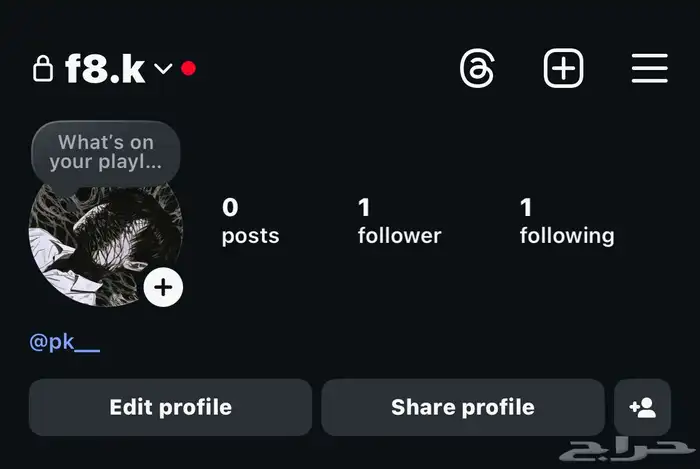Open the @pk__ mention link

[x=65, y=342]
